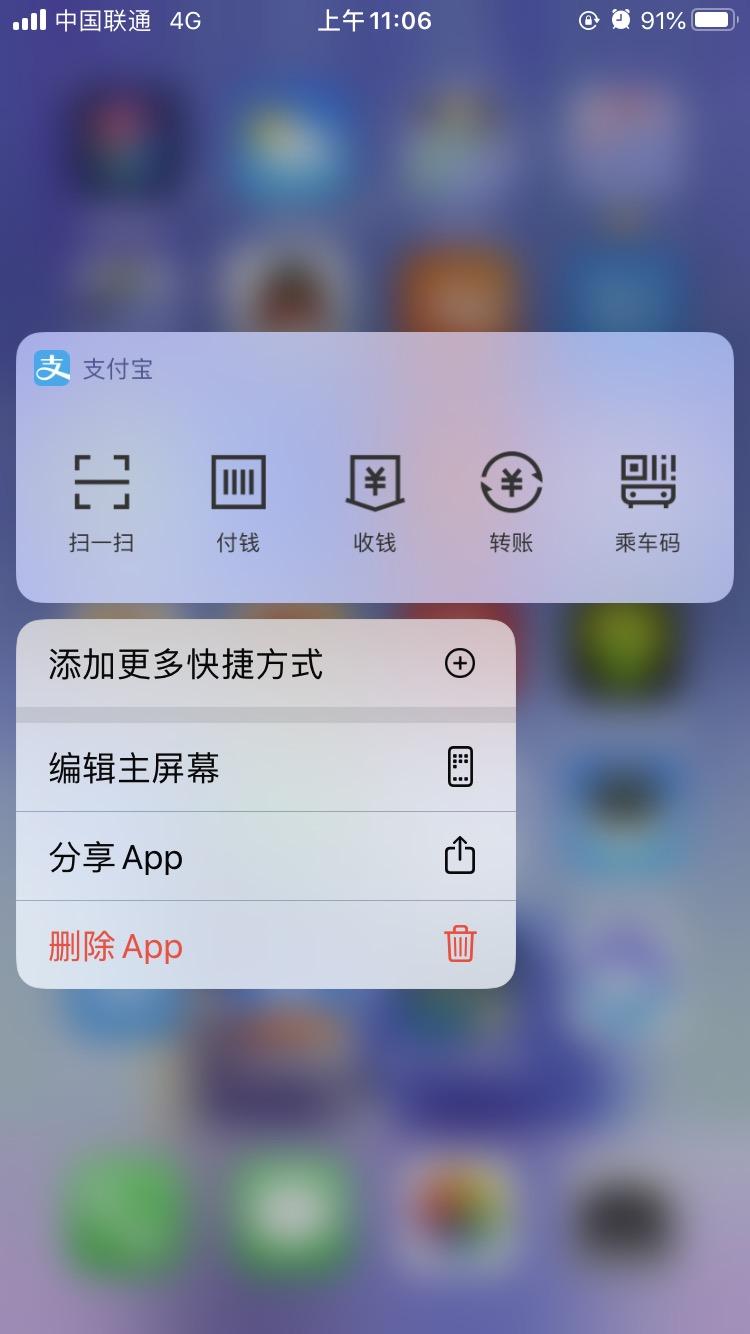Launch the 付钱 pay shortcut
Image resolution: width=750 pixels, height=1334 pixels.
pyautogui.click(x=238, y=502)
